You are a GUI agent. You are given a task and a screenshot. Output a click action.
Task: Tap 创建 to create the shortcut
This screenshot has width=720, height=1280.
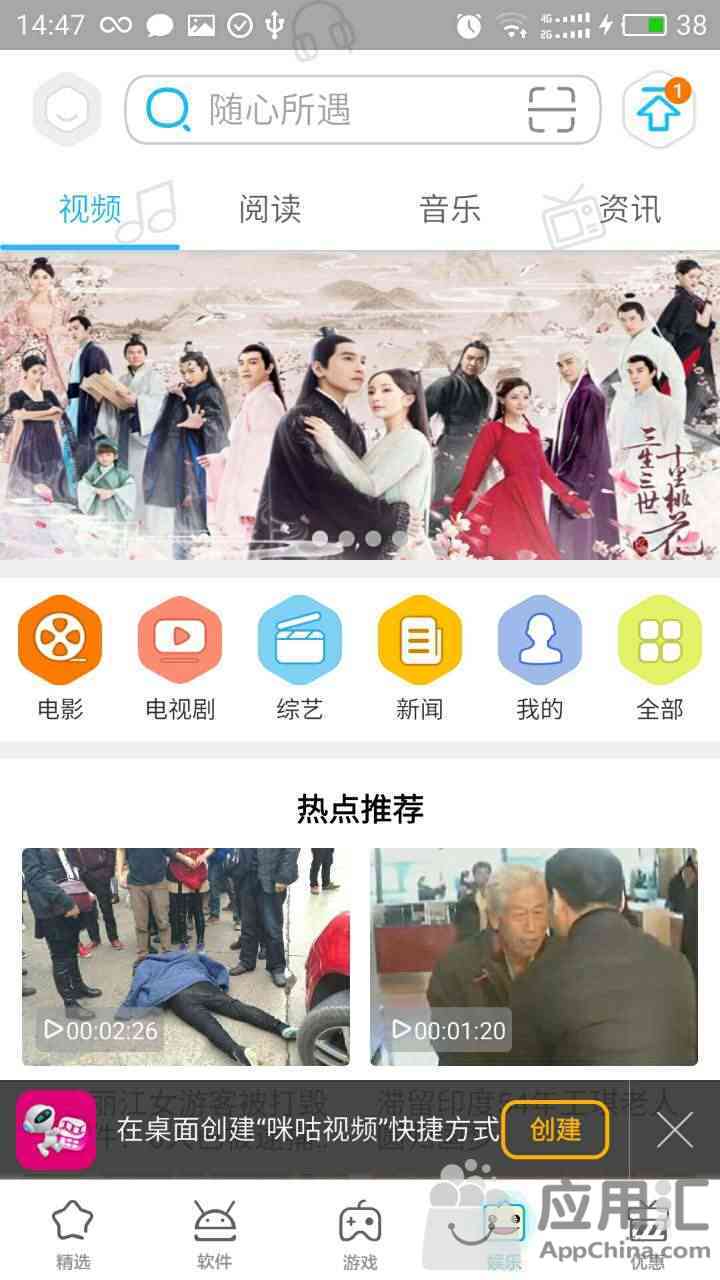pyautogui.click(x=555, y=1130)
